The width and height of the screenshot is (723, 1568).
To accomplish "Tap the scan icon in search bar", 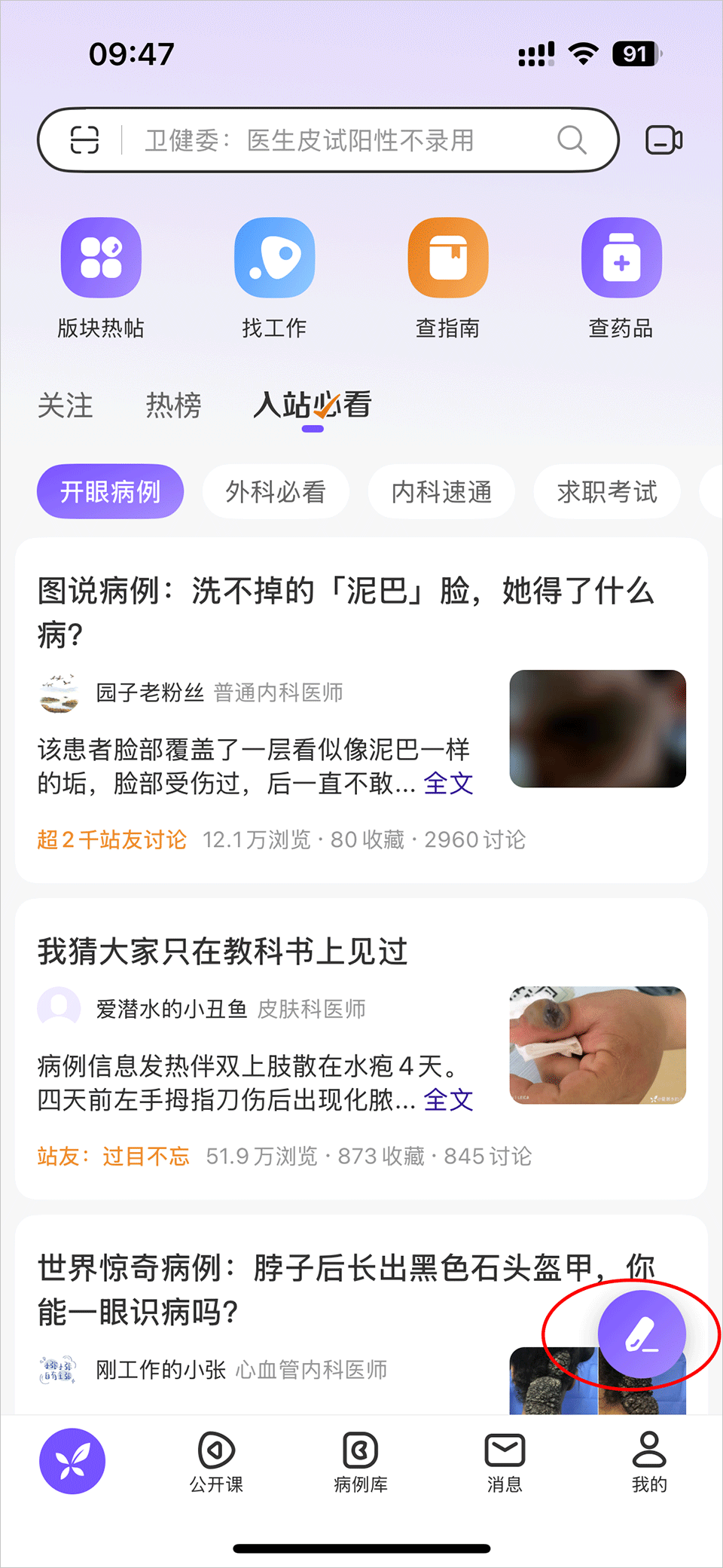I will pyautogui.click(x=84, y=140).
